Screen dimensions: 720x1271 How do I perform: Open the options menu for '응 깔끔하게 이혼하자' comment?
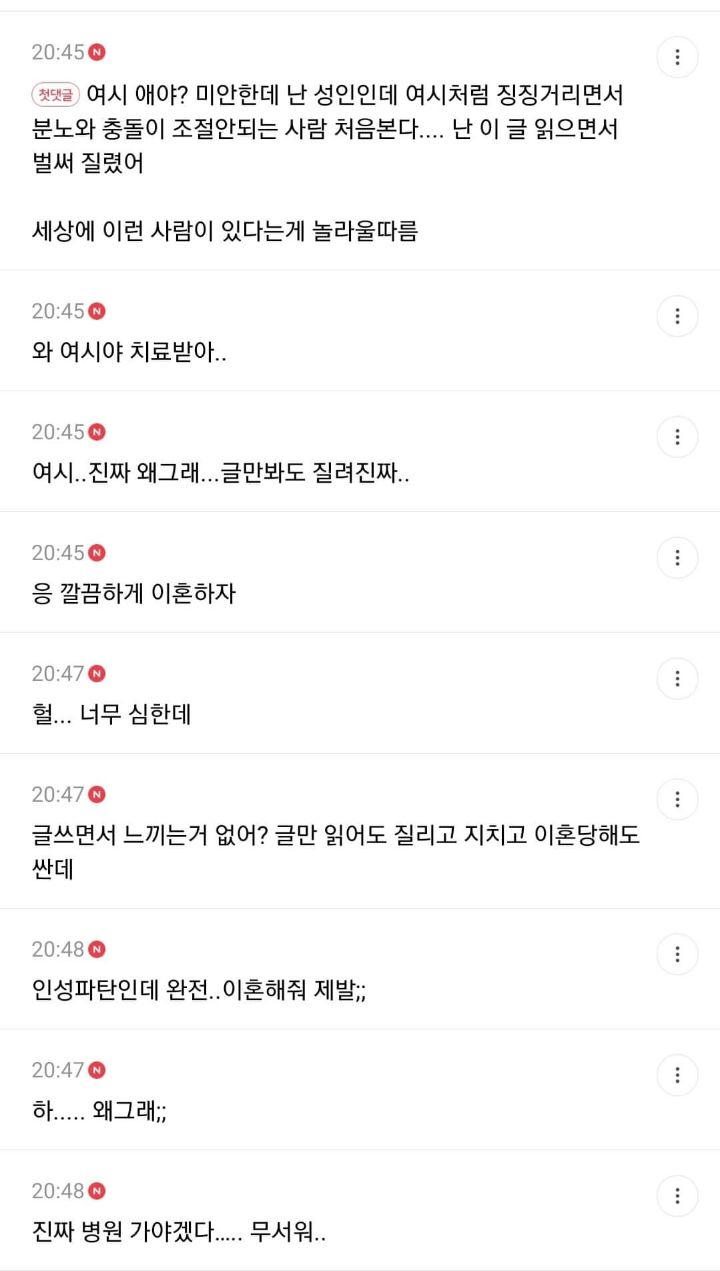click(677, 557)
